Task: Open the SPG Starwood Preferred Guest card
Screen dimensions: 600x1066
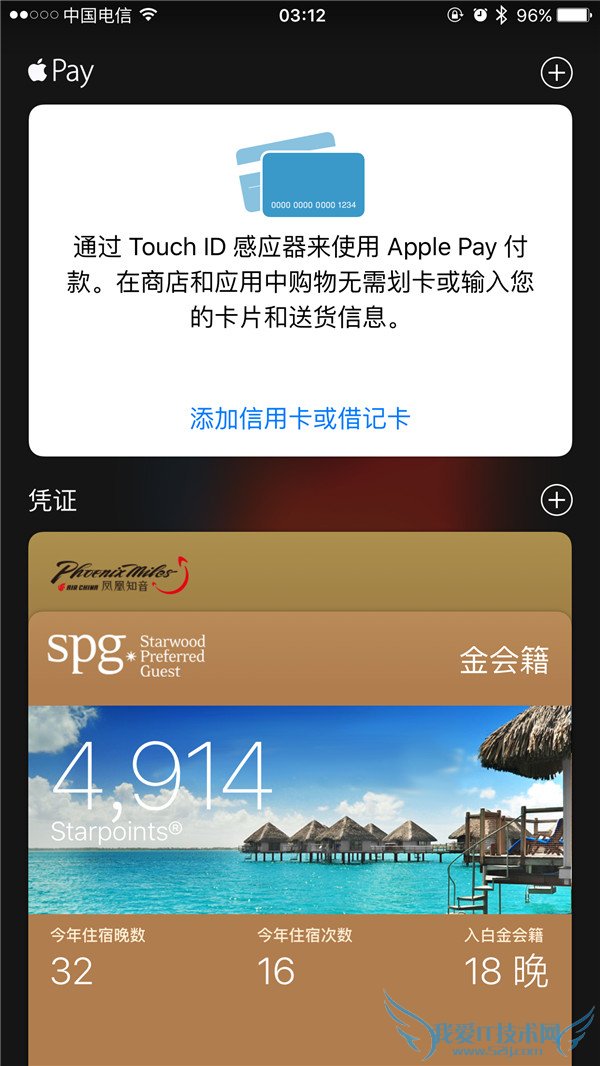Action: click(x=300, y=800)
